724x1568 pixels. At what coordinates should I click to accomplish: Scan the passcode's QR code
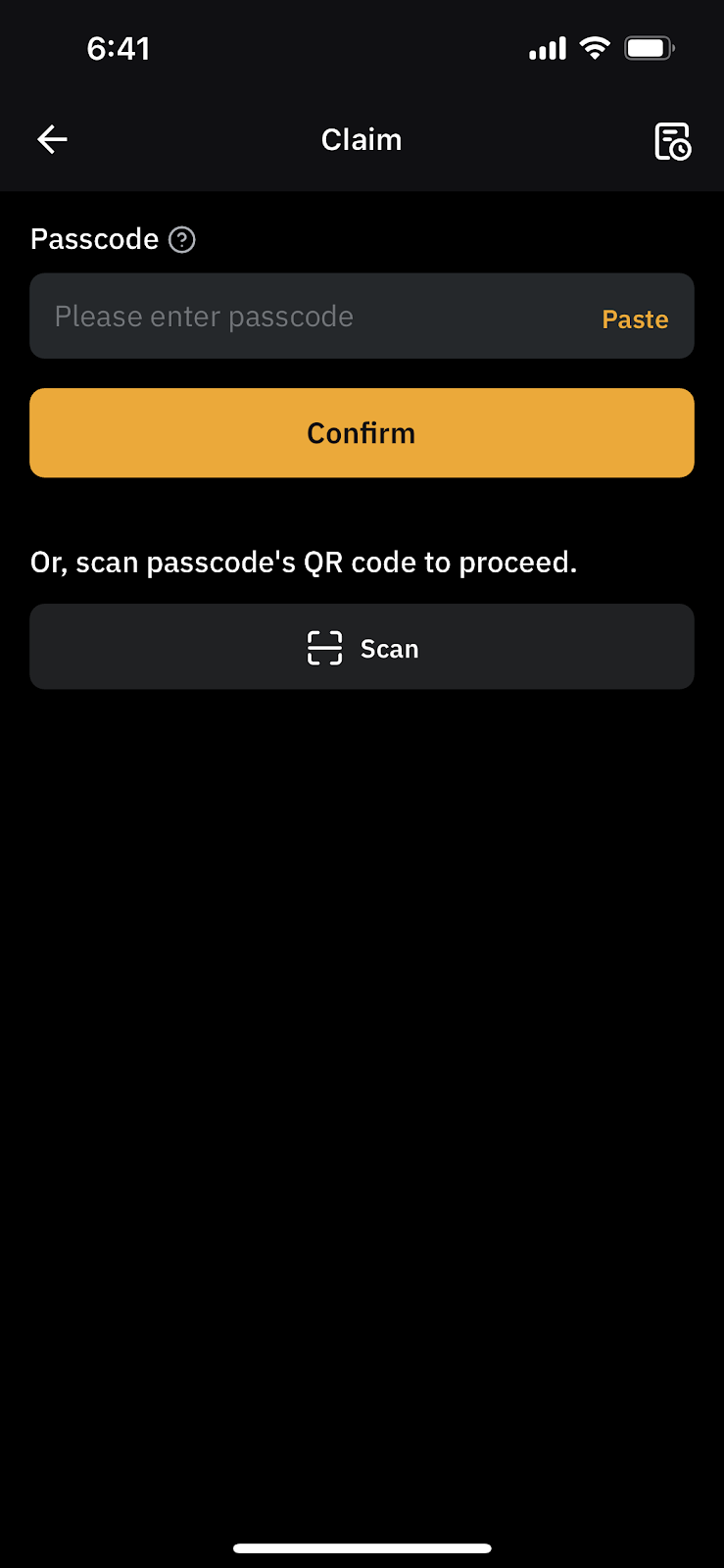[x=362, y=648]
